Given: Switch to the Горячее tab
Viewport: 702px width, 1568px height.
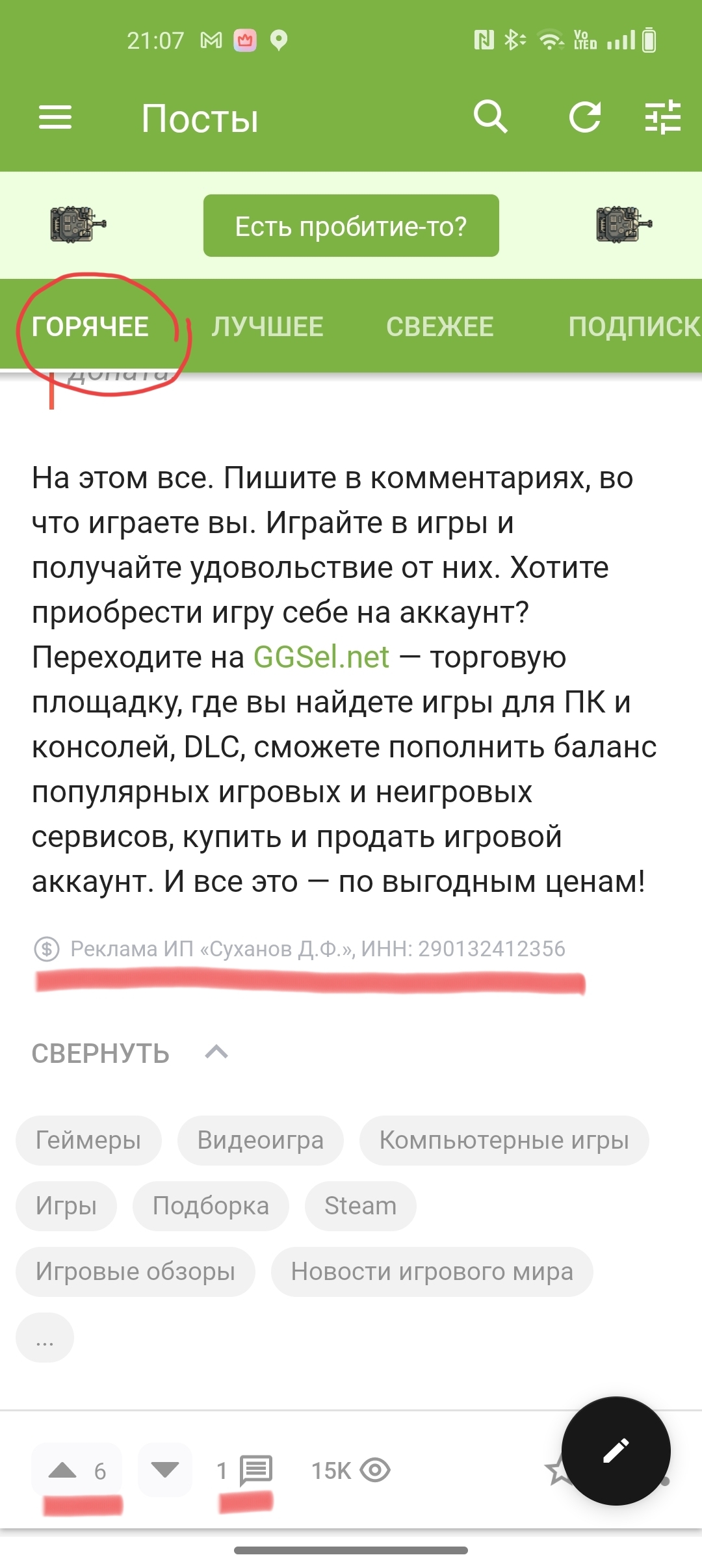Looking at the screenshot, I should tap(90, 326).
